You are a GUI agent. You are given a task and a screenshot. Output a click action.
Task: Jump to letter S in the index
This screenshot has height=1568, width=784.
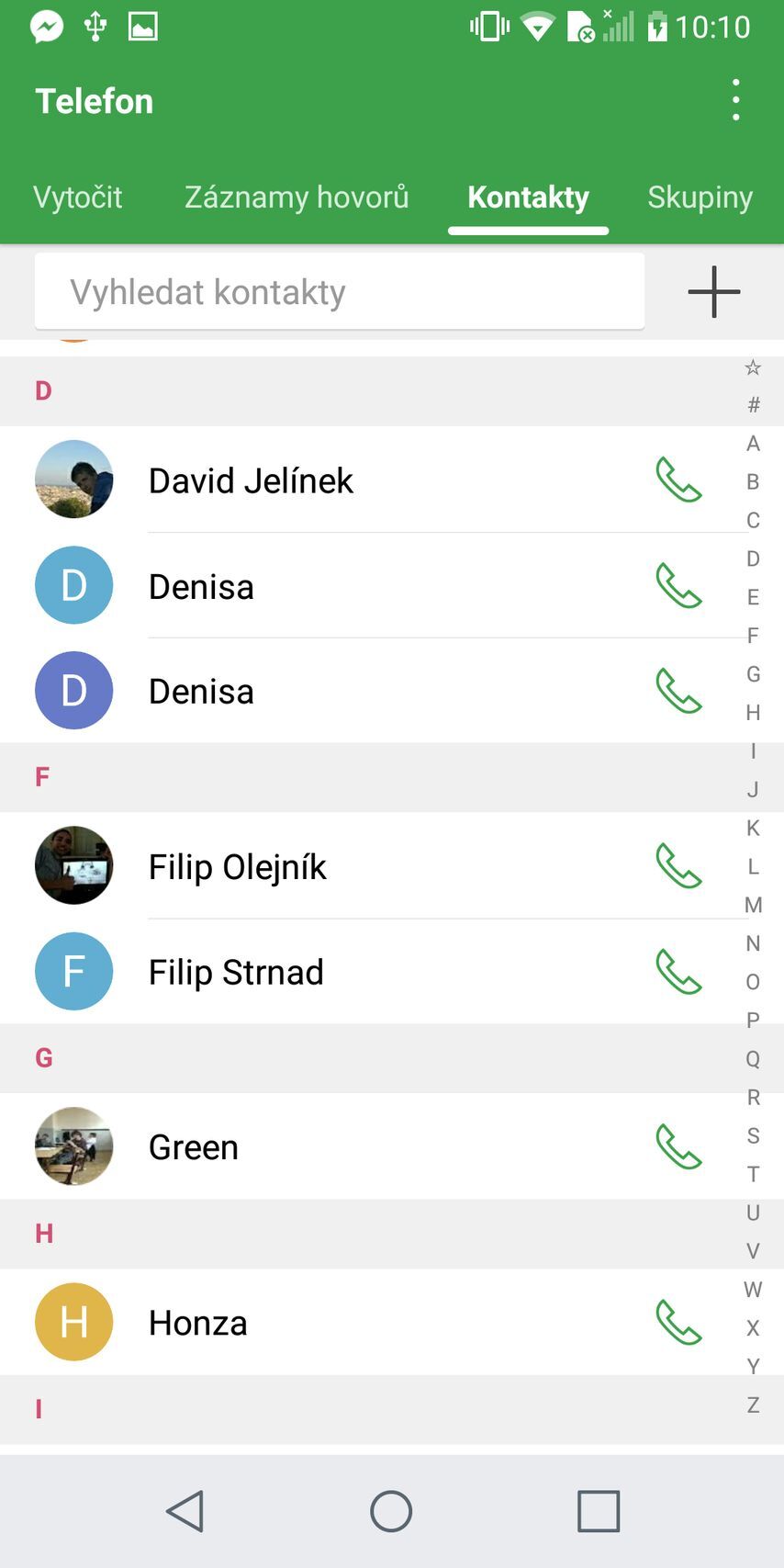pos(752,1135)
